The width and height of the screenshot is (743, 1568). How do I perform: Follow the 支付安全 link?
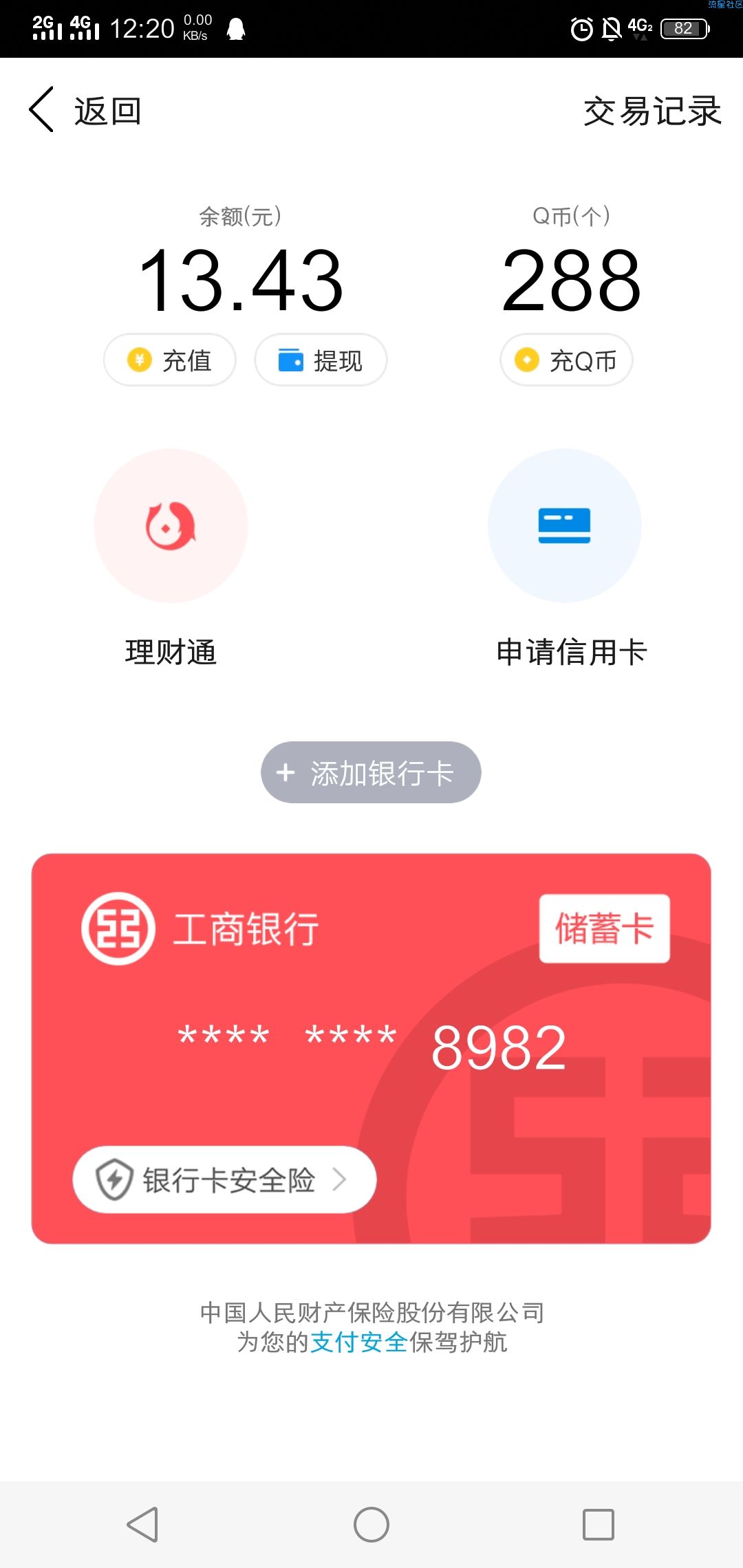coord(359,1342)
